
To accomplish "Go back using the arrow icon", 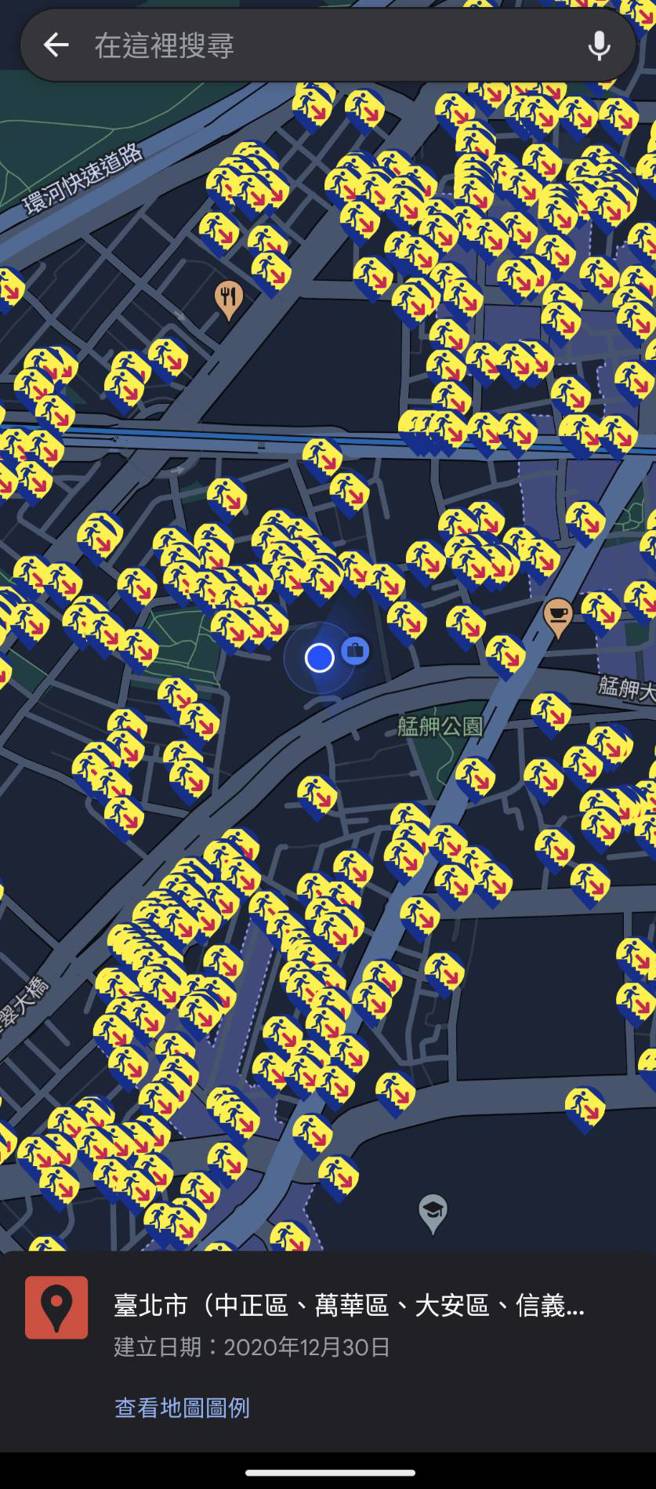I will tap(56, 45).
